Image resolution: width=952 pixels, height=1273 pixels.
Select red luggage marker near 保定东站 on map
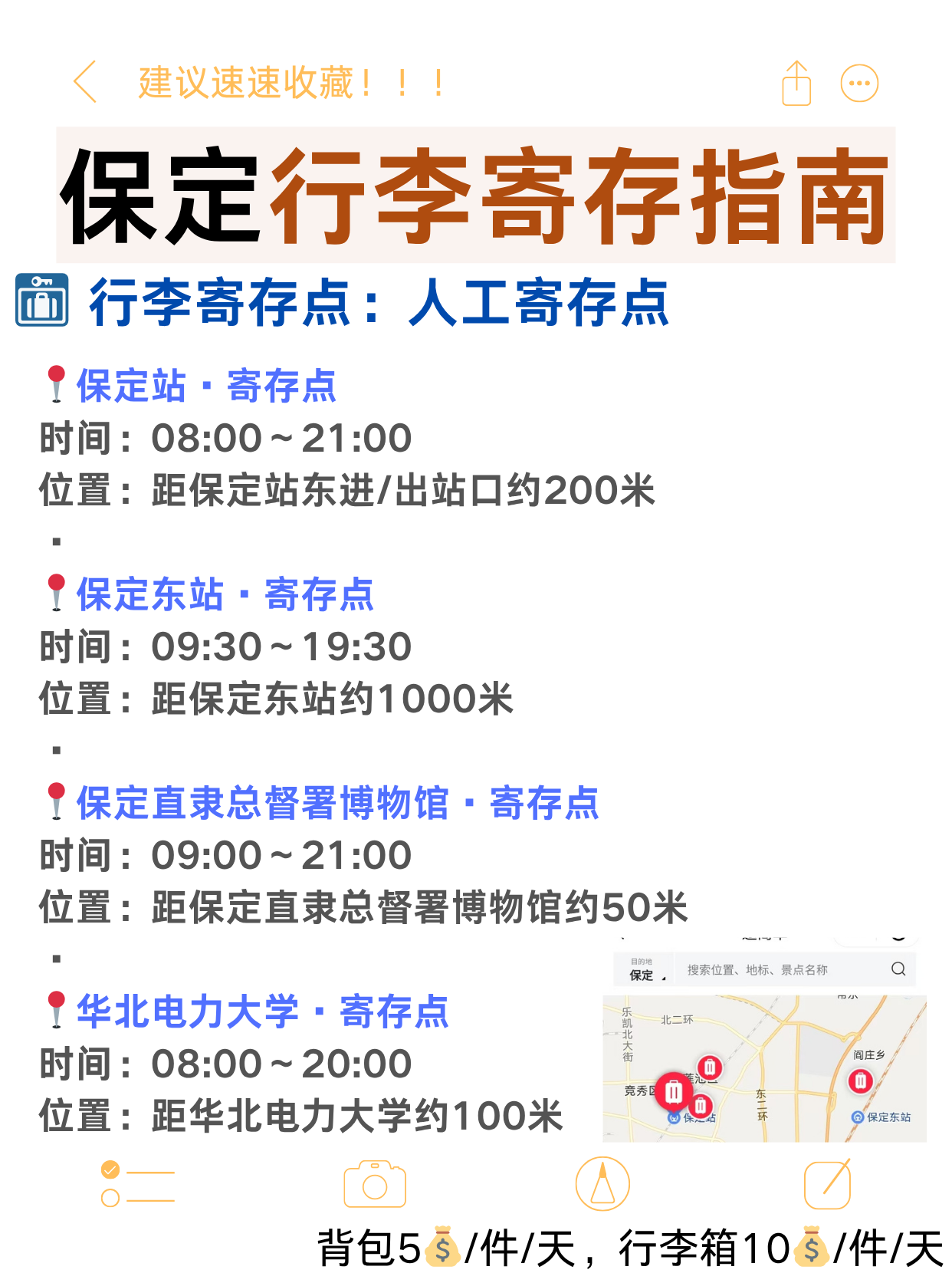[x=860, y=1080]
